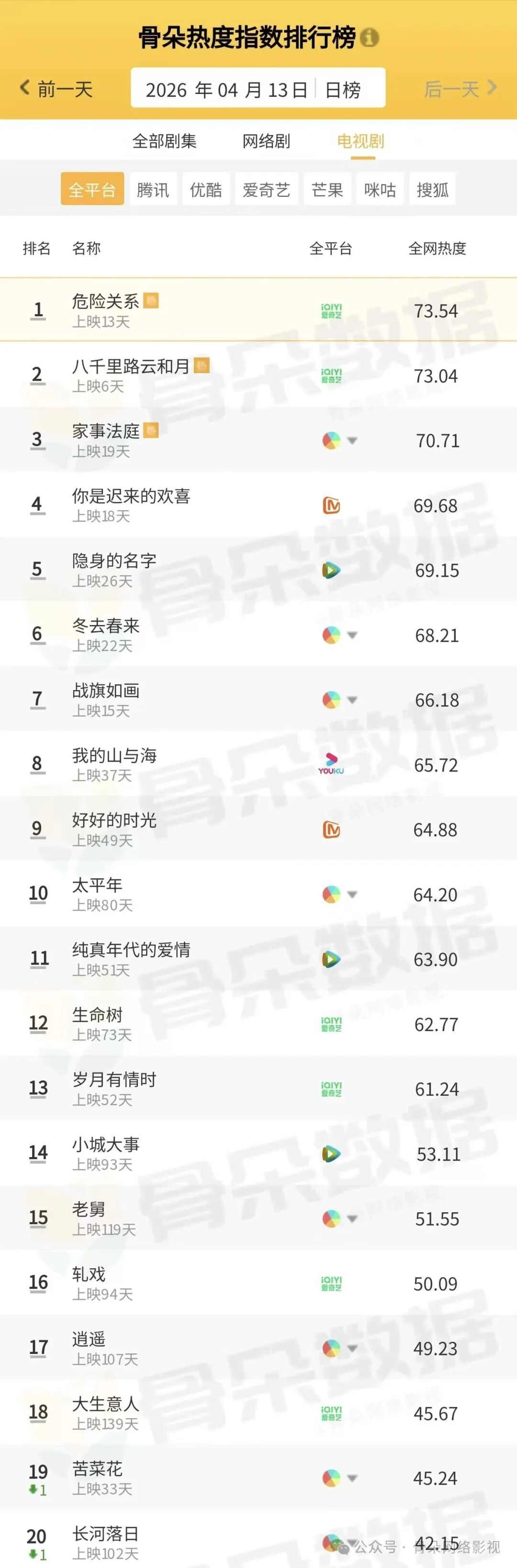Open the 危险关系 ranking entry
517x1568 pixels.
(x=106, y=301)
